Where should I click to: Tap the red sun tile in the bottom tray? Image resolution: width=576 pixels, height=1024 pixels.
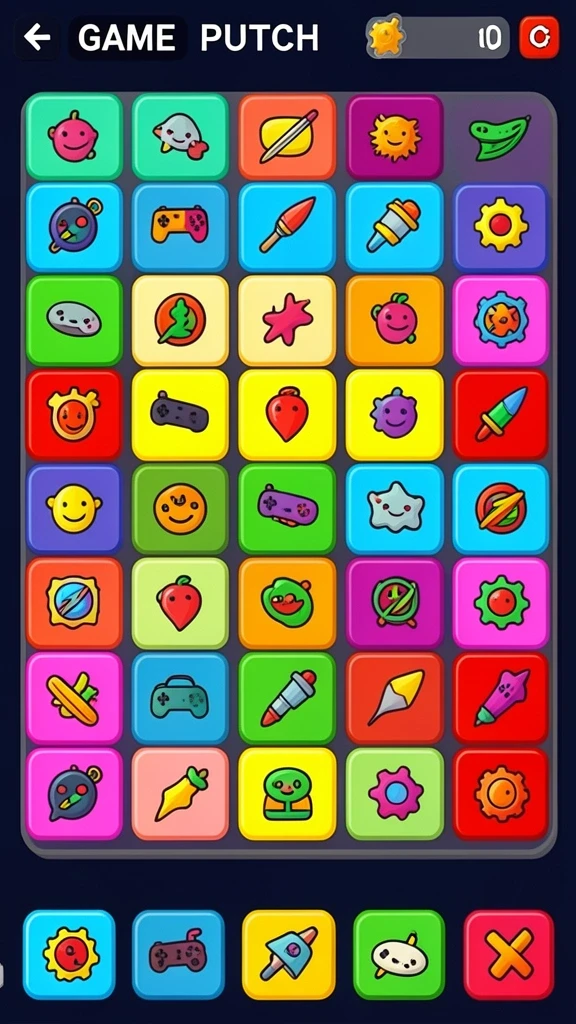point(69,955)
